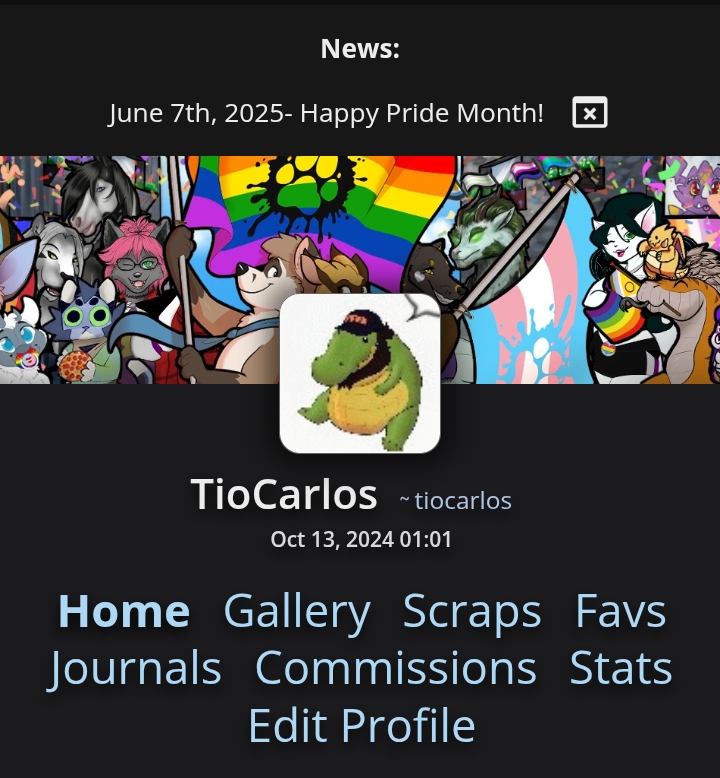
Task: Switch to the Scraps tab
Action: (472, 611)
